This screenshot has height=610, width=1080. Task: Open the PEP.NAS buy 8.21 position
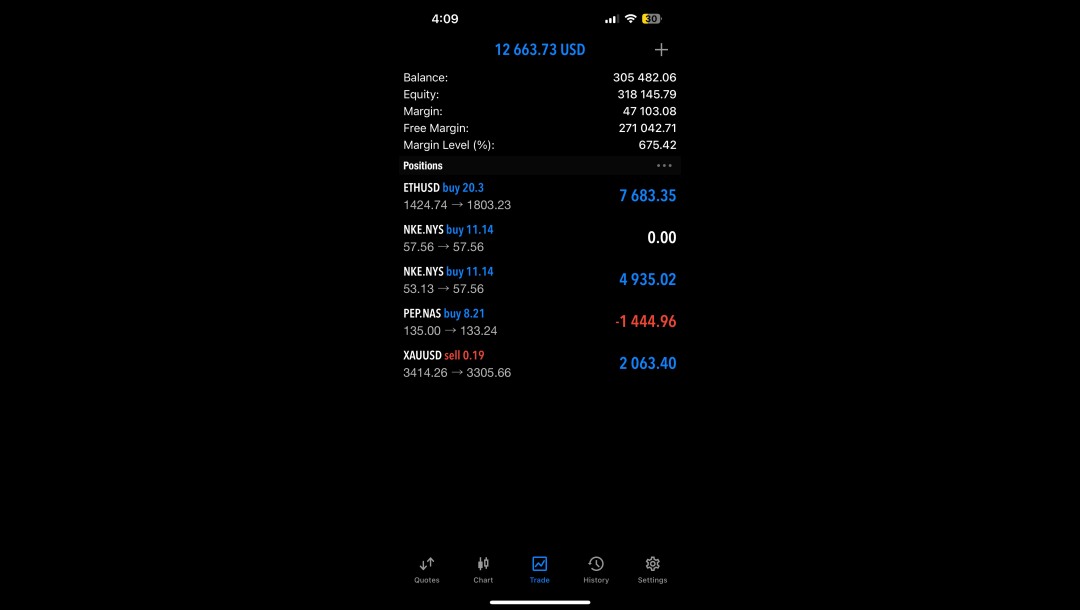(x=539, y=322)
